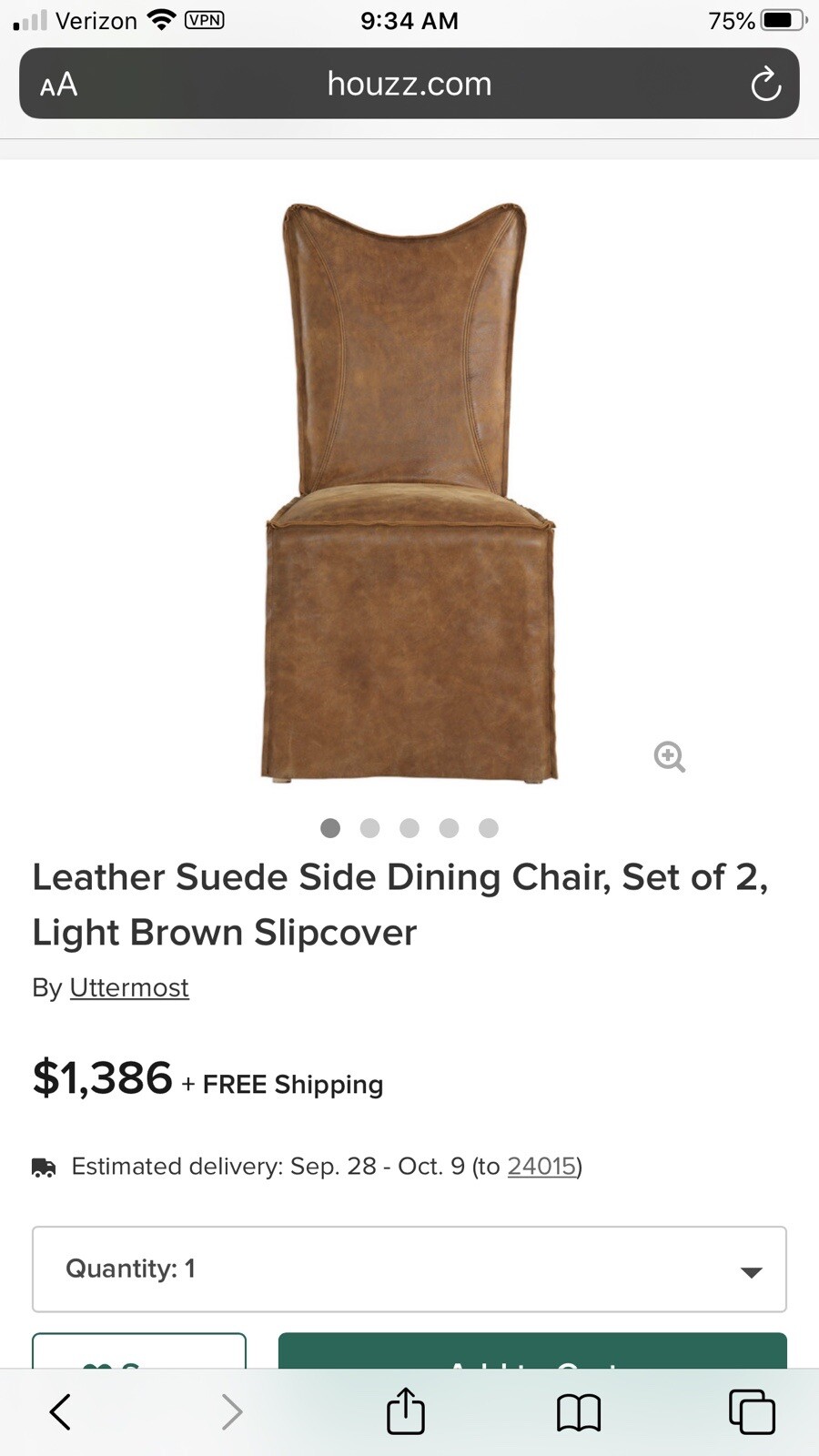Zoom into the chair product image

click(x=670, y=757)
